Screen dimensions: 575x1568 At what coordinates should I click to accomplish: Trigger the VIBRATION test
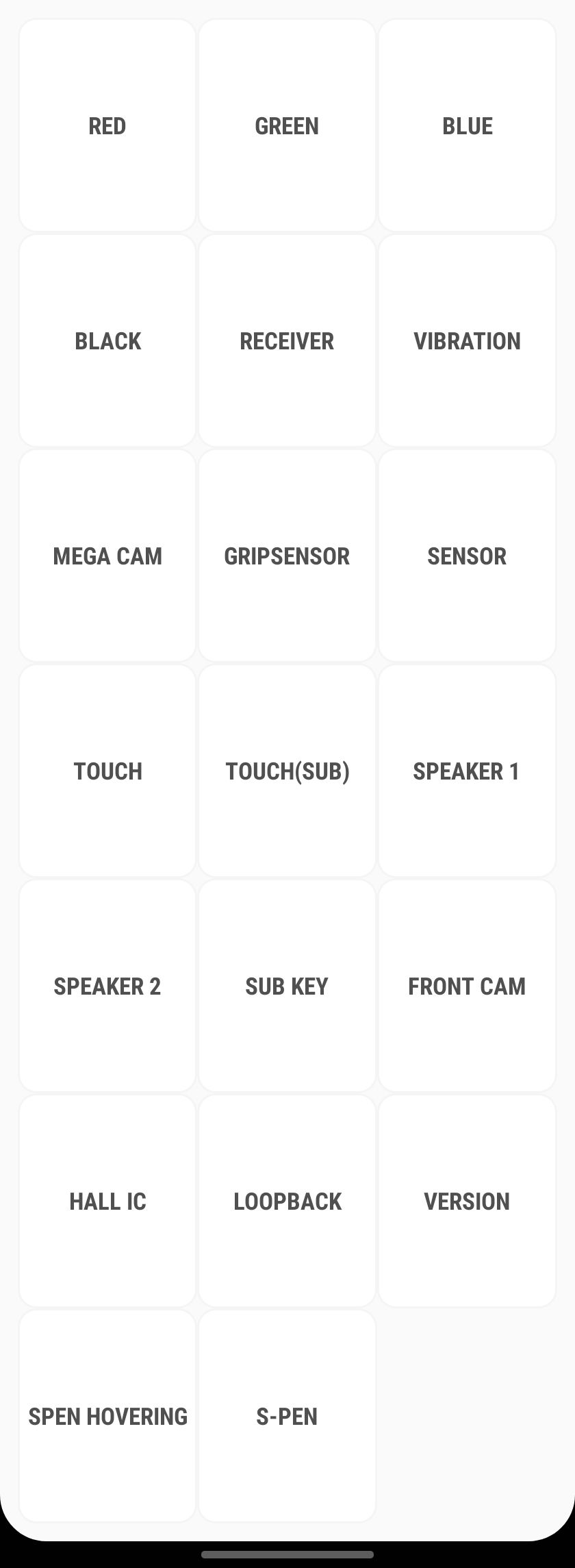(467, 340)
